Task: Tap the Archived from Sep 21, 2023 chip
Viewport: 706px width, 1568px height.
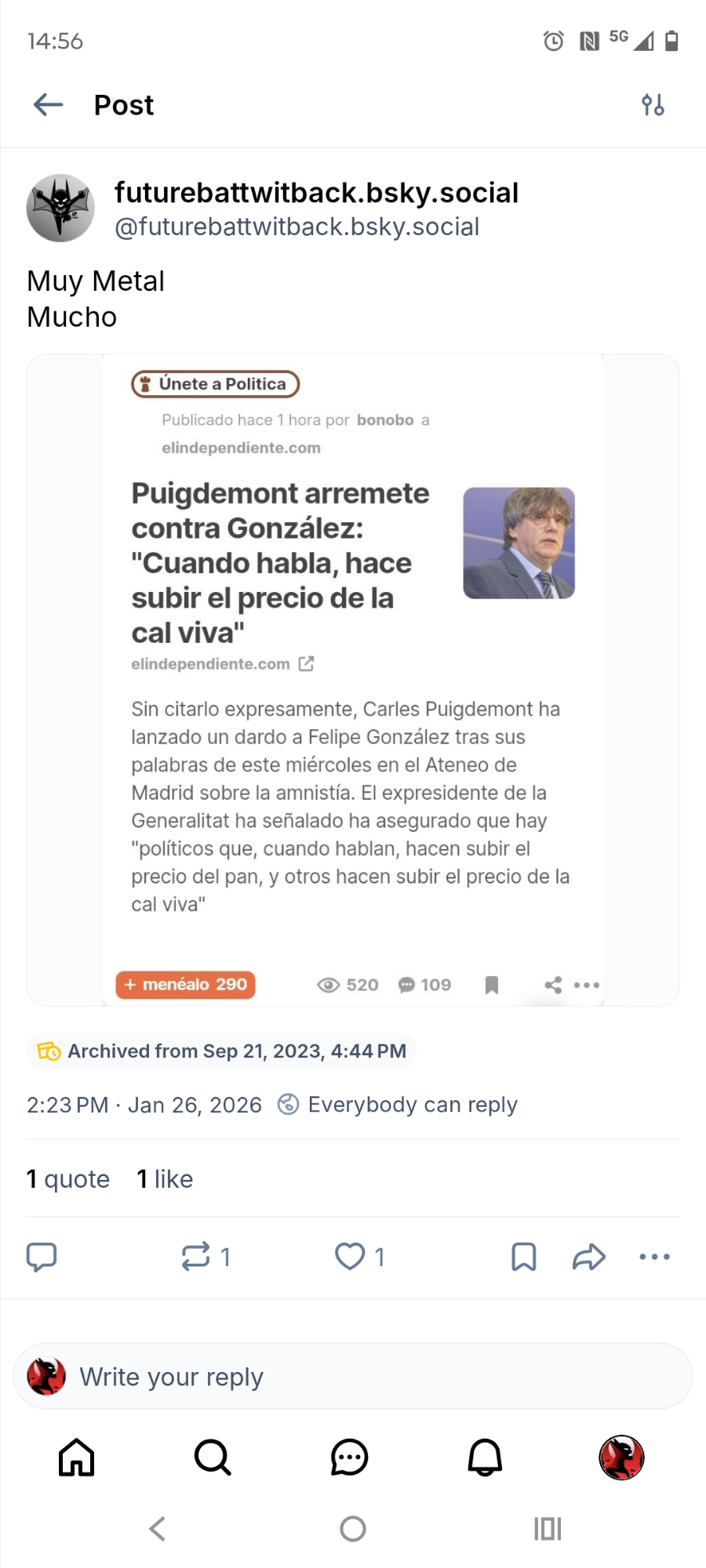Action: [222, 1051]
